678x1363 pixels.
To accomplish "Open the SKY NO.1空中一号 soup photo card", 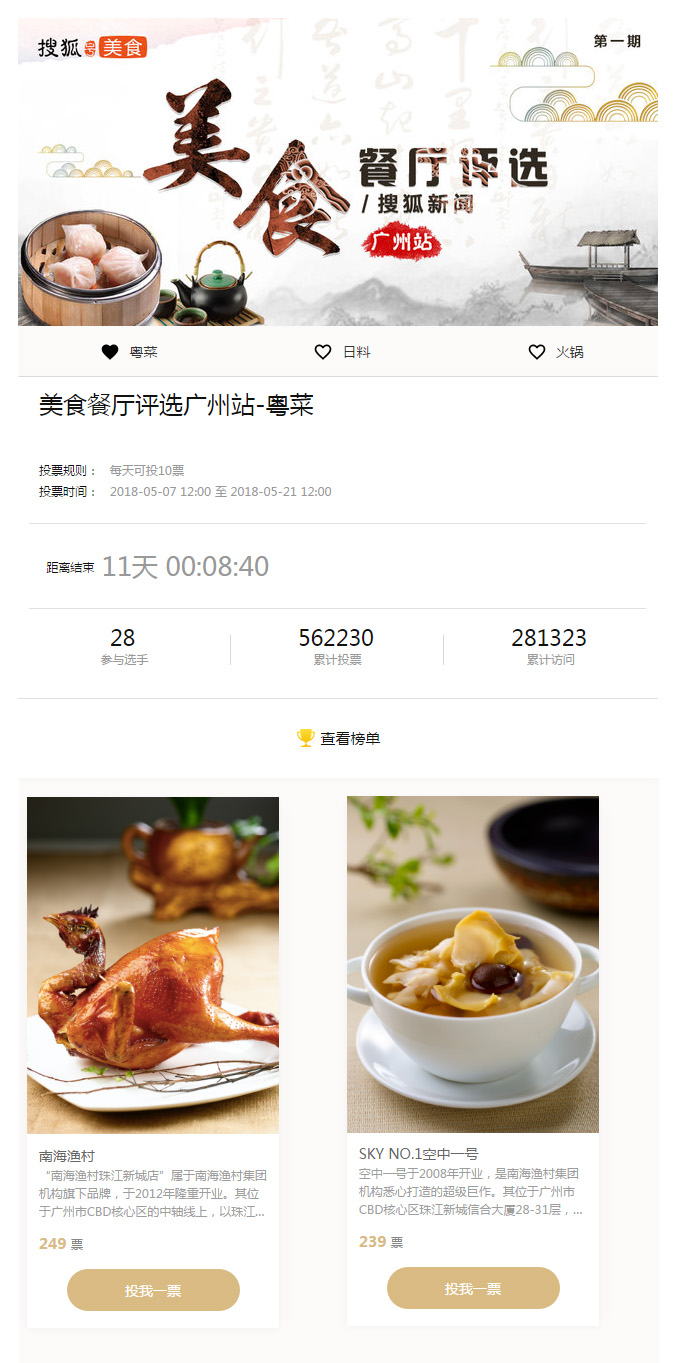I will (x=473, y=964).
